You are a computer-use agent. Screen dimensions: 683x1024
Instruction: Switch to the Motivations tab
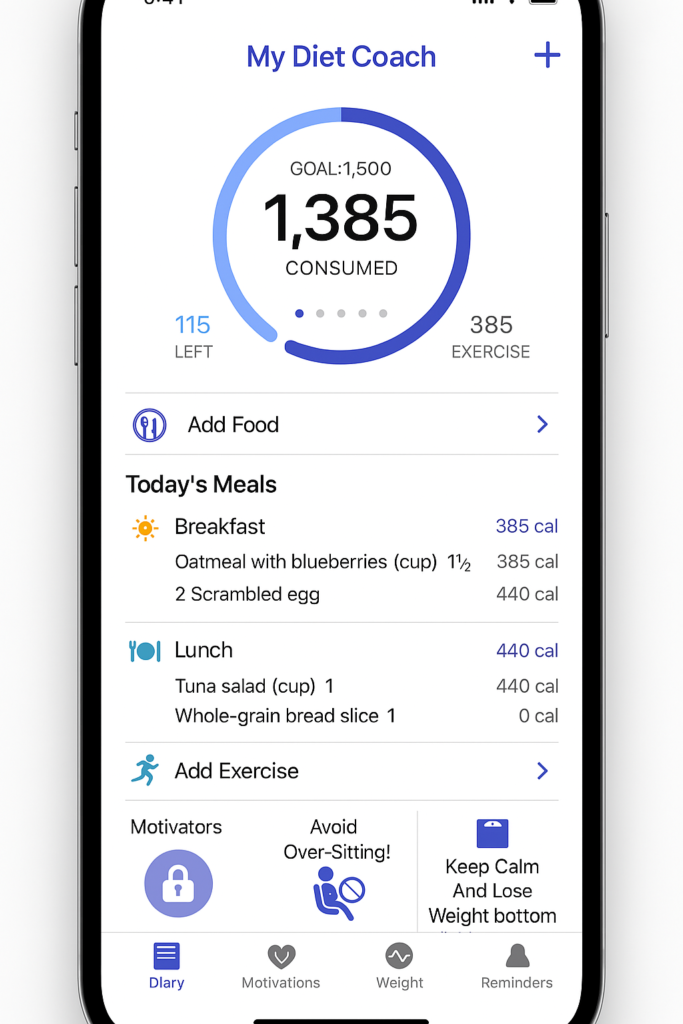(281, 966)
